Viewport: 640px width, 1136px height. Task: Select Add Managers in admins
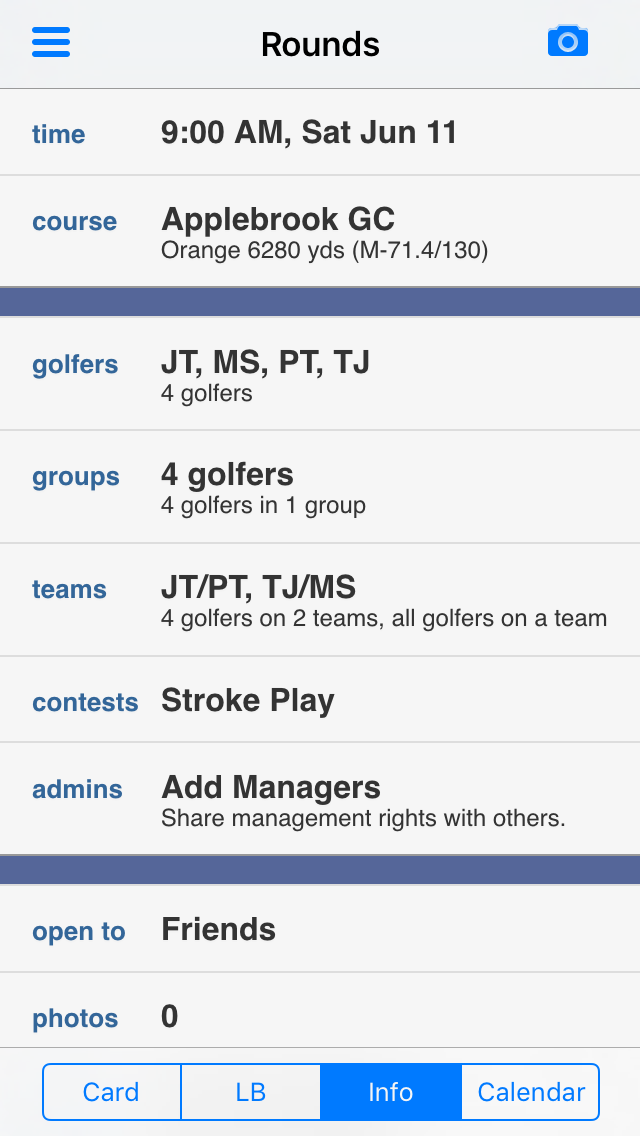point(320,799)
